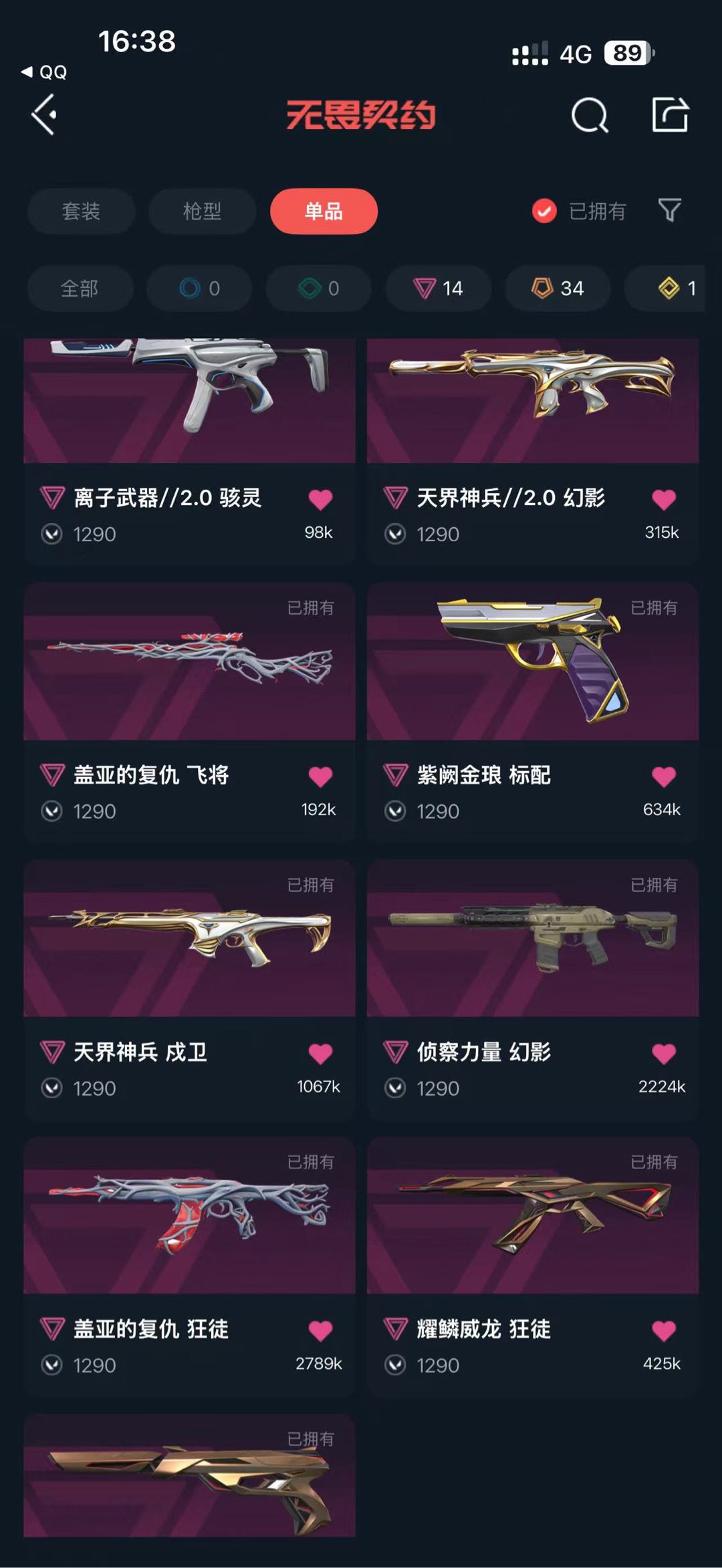Tap the share icon

pyautogui.click(x=670, y=115)
